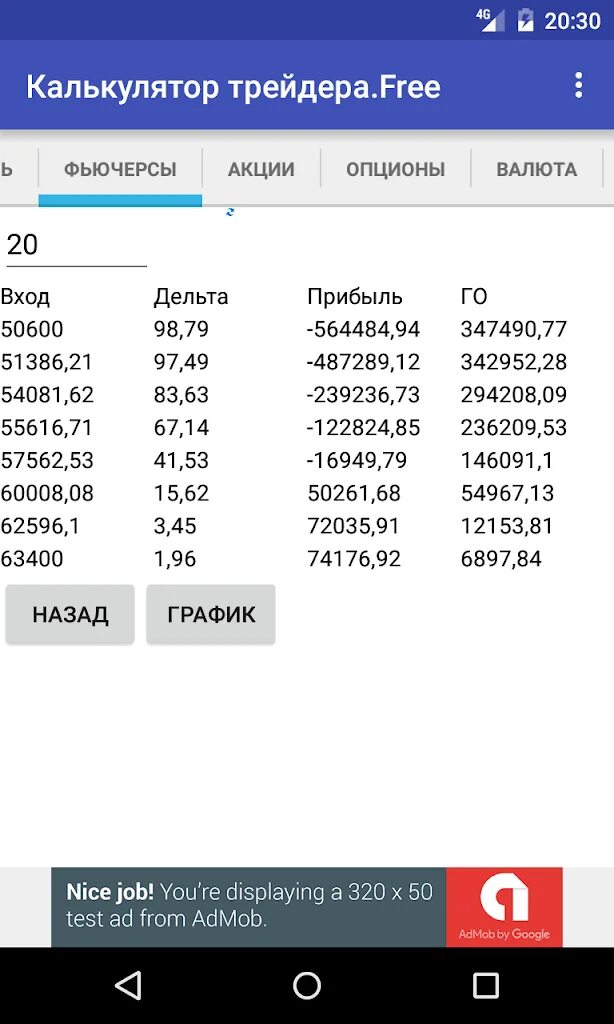Show the chart with ГРАФИК button
Screen dimensions: 614x1024
(x=211, y=615)
